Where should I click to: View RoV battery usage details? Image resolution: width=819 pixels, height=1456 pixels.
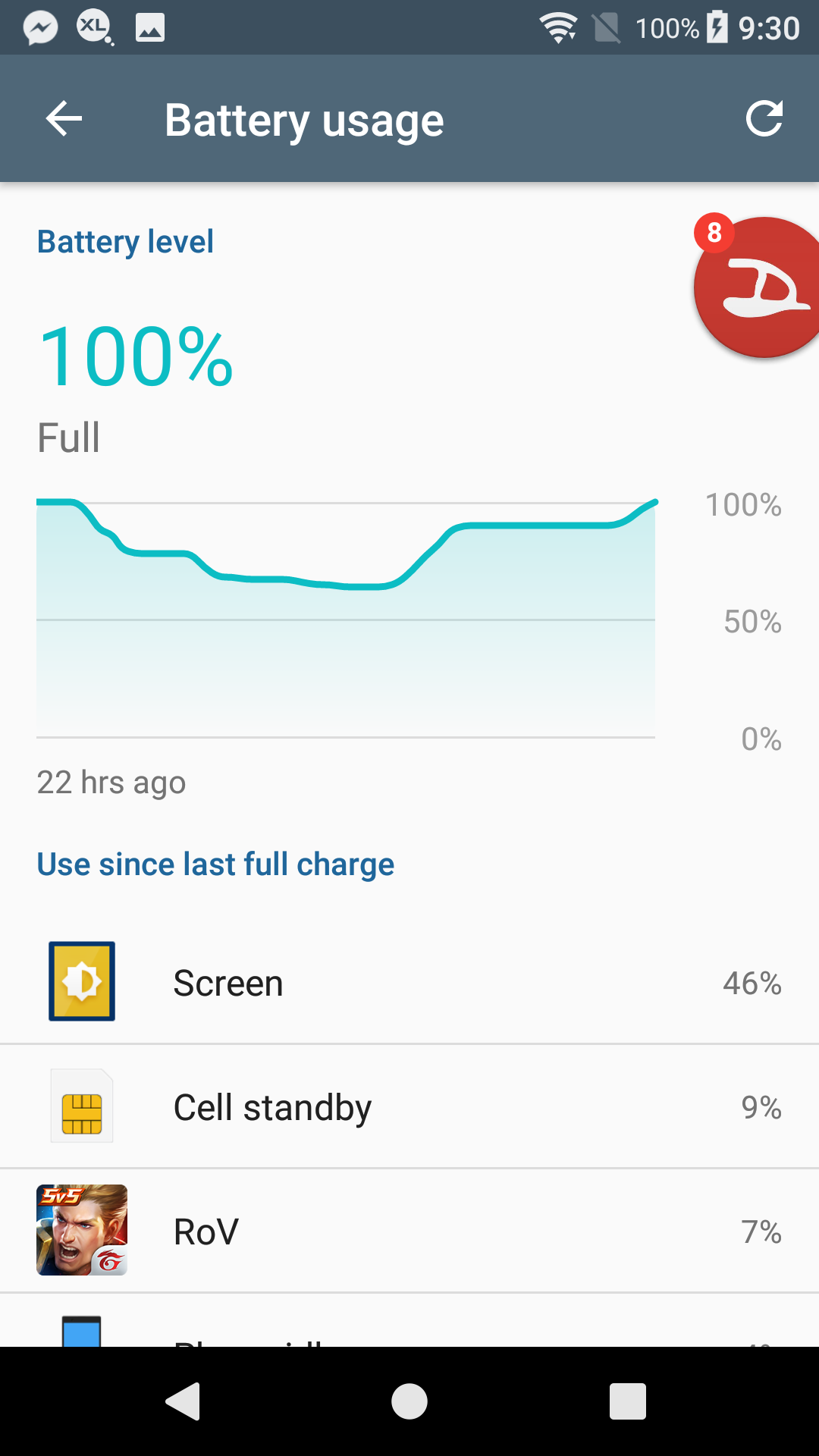click(x=409, y=1232)
